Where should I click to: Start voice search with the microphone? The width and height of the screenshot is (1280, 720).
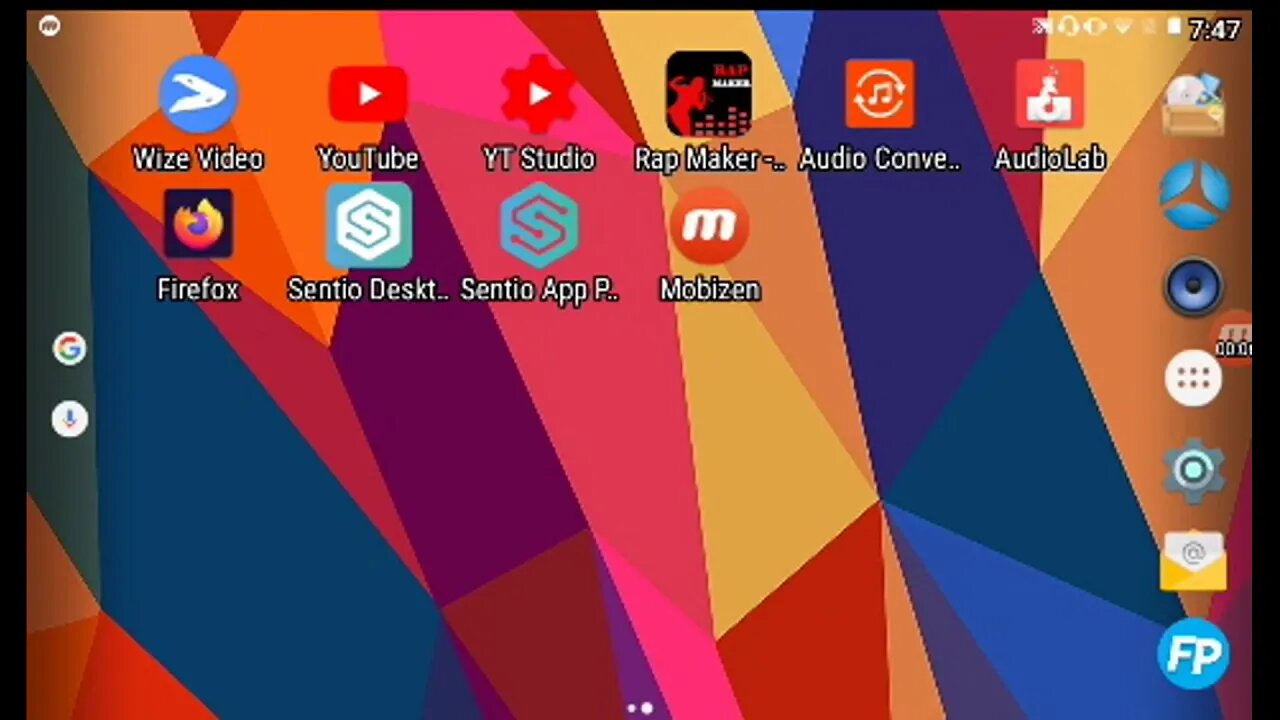pos(69,418)
